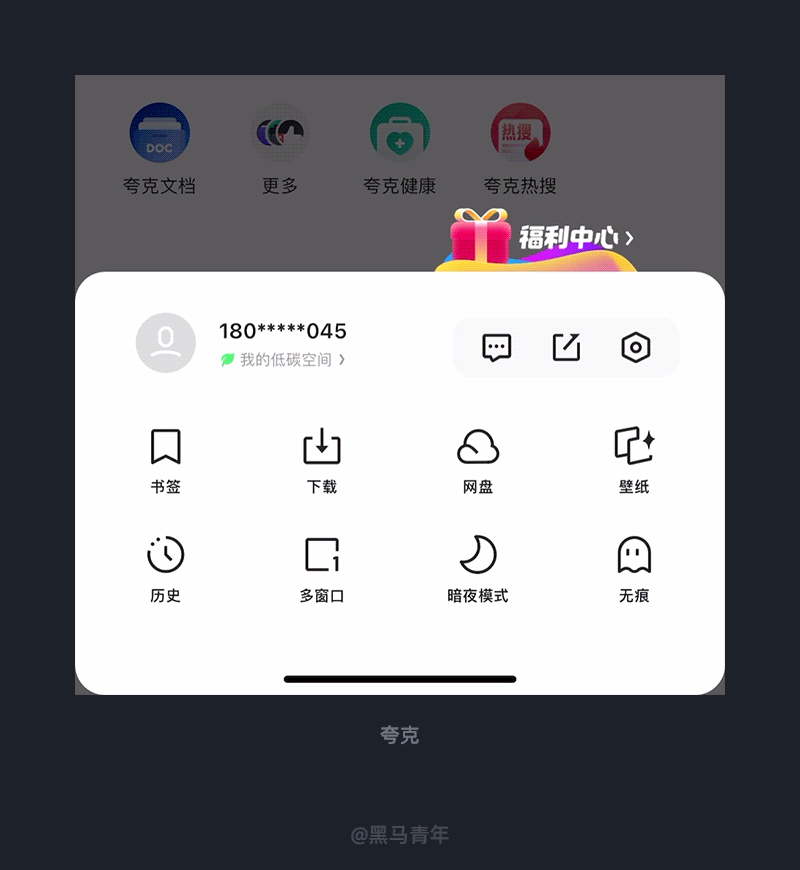Screen dimensions: 800x870
Task: Launch 夸克文档 from the top shortcuts
Action: [x=159, y=133]
